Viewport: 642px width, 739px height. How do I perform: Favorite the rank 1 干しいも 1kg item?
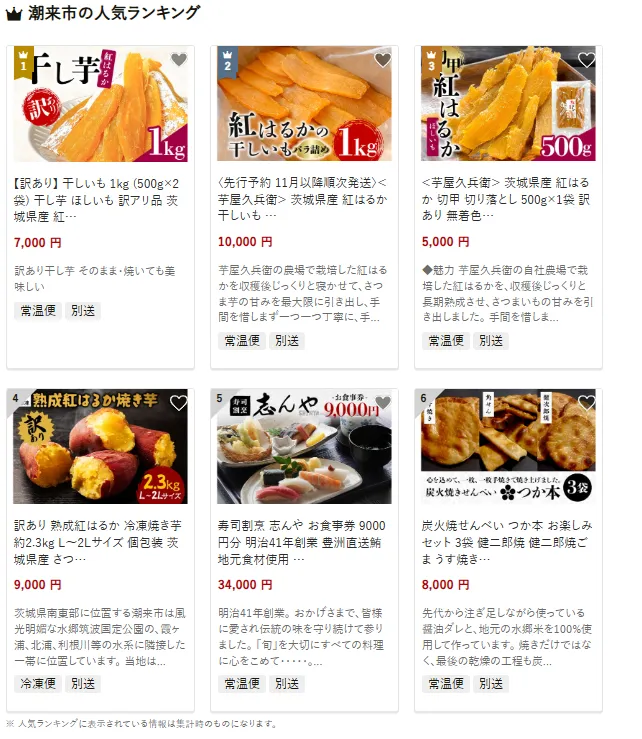[x=179, y=59]
